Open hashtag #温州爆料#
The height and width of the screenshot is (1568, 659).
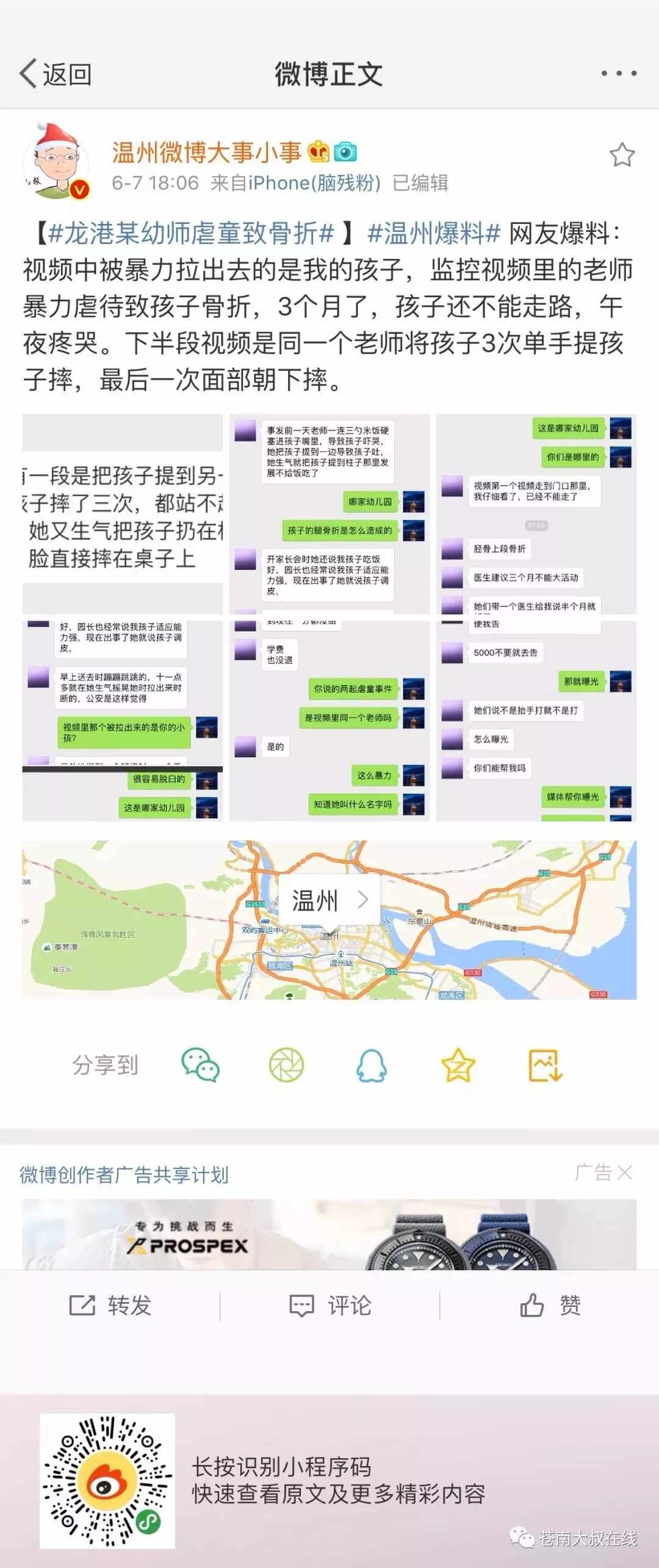pos(434,234)
